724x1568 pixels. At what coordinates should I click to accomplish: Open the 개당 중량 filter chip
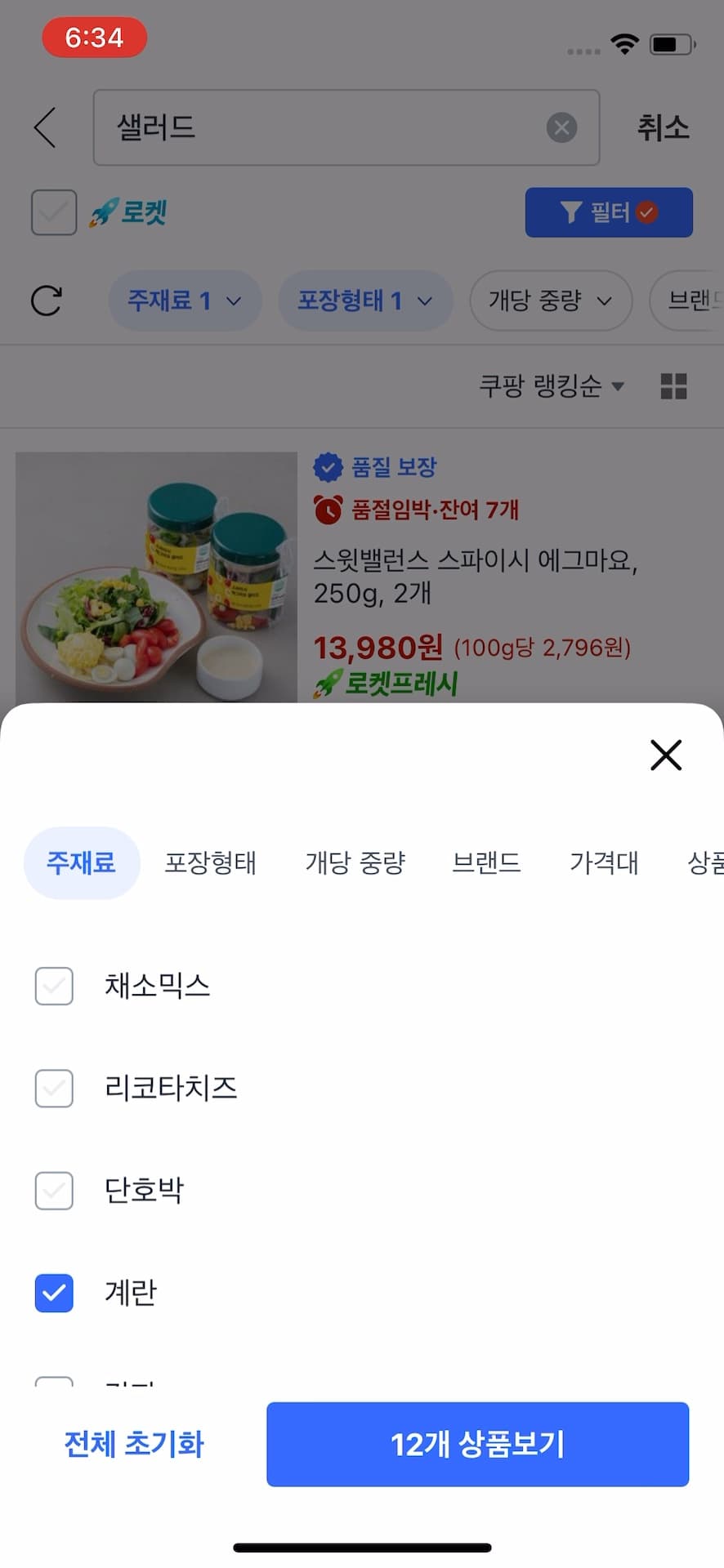tap(550, 301)
